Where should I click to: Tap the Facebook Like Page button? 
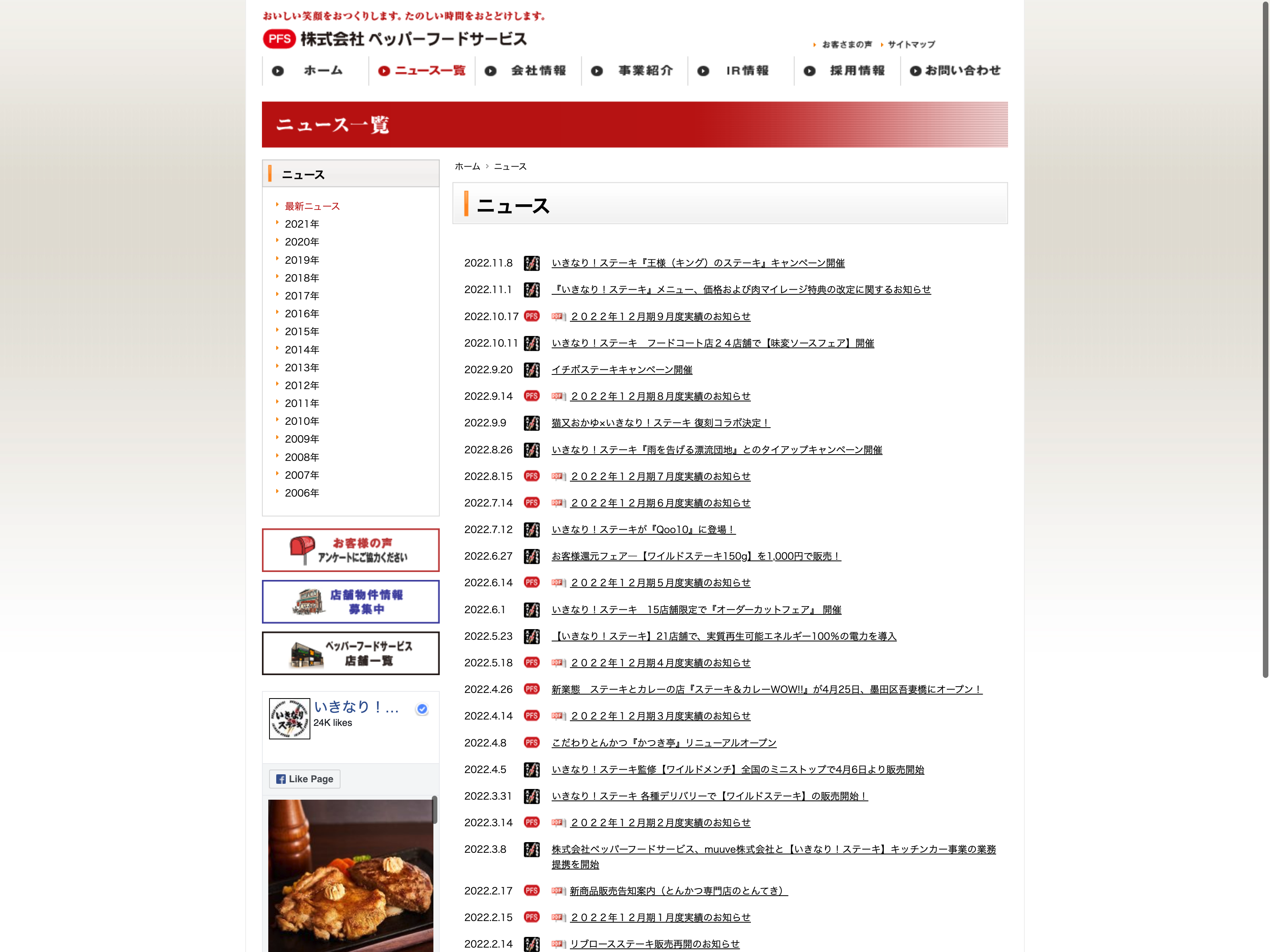(x=305, y=779)
